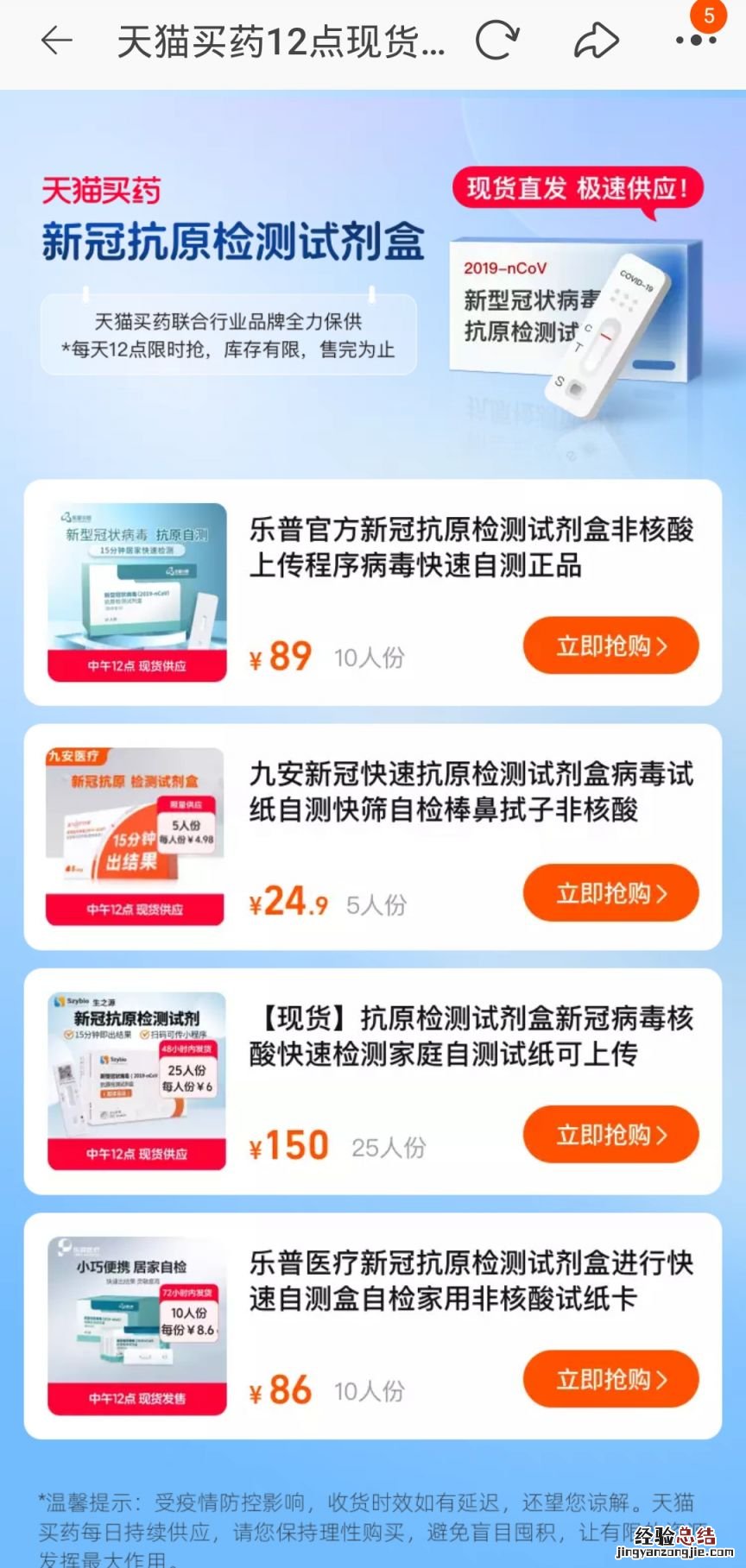
Task: Open the 【现货】抗原检测试剂盒 product listing
Action: pyautogui.click(x=471, y=1036)
